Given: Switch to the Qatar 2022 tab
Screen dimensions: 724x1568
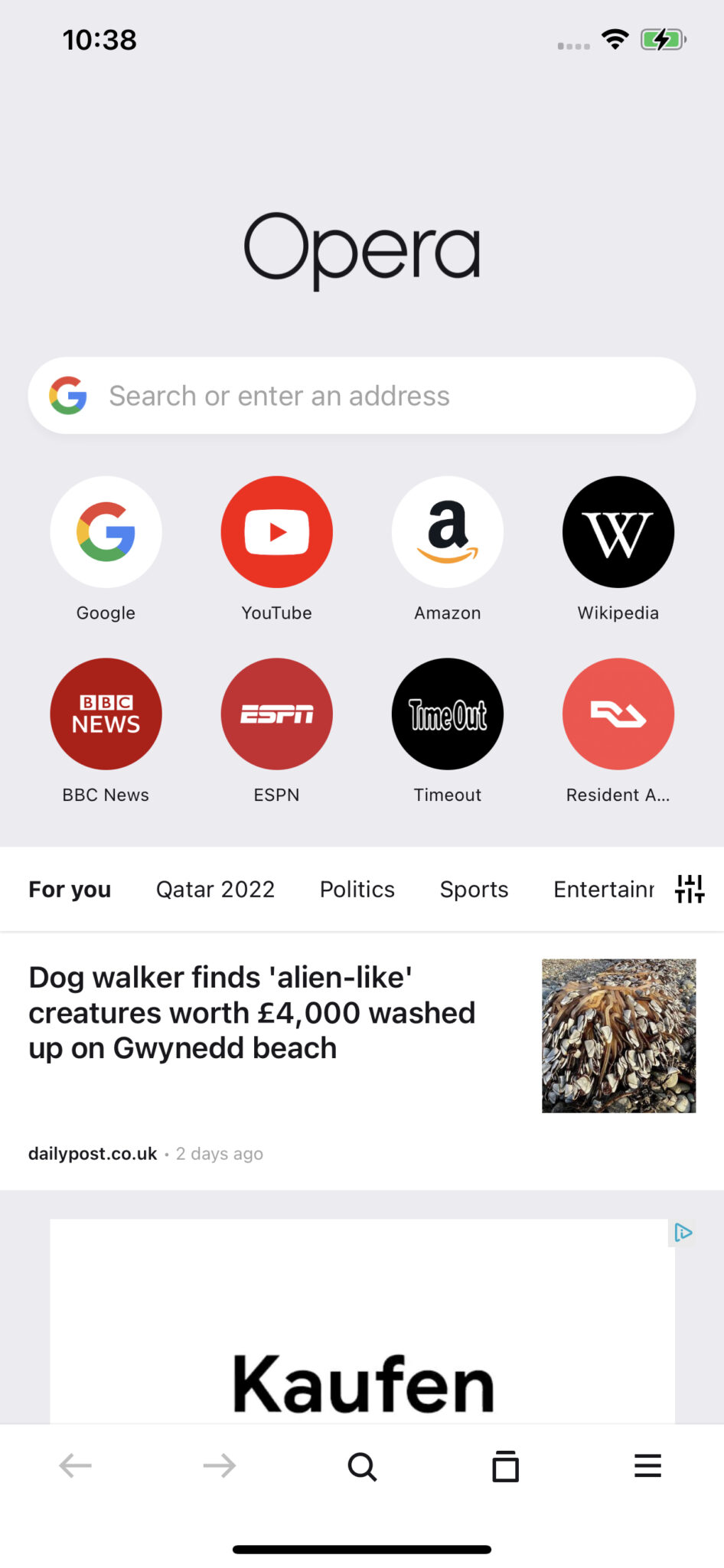Looking at the screenshot, I should (215, 889).
